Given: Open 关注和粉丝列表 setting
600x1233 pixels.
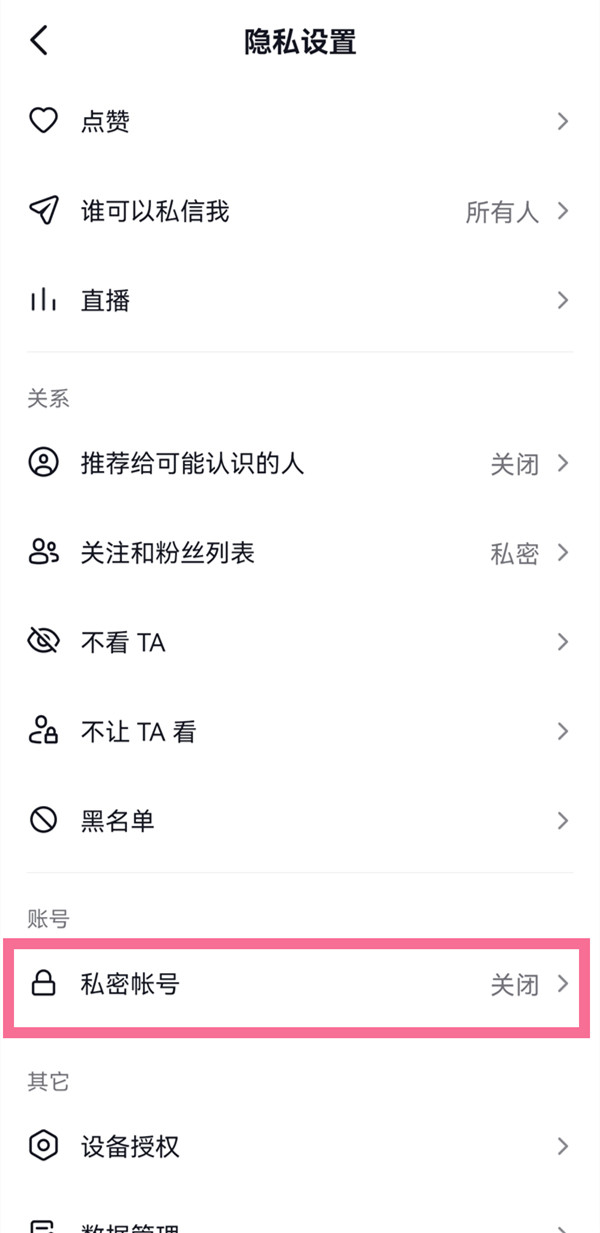Looking at the screenshot, I should 300,552.
